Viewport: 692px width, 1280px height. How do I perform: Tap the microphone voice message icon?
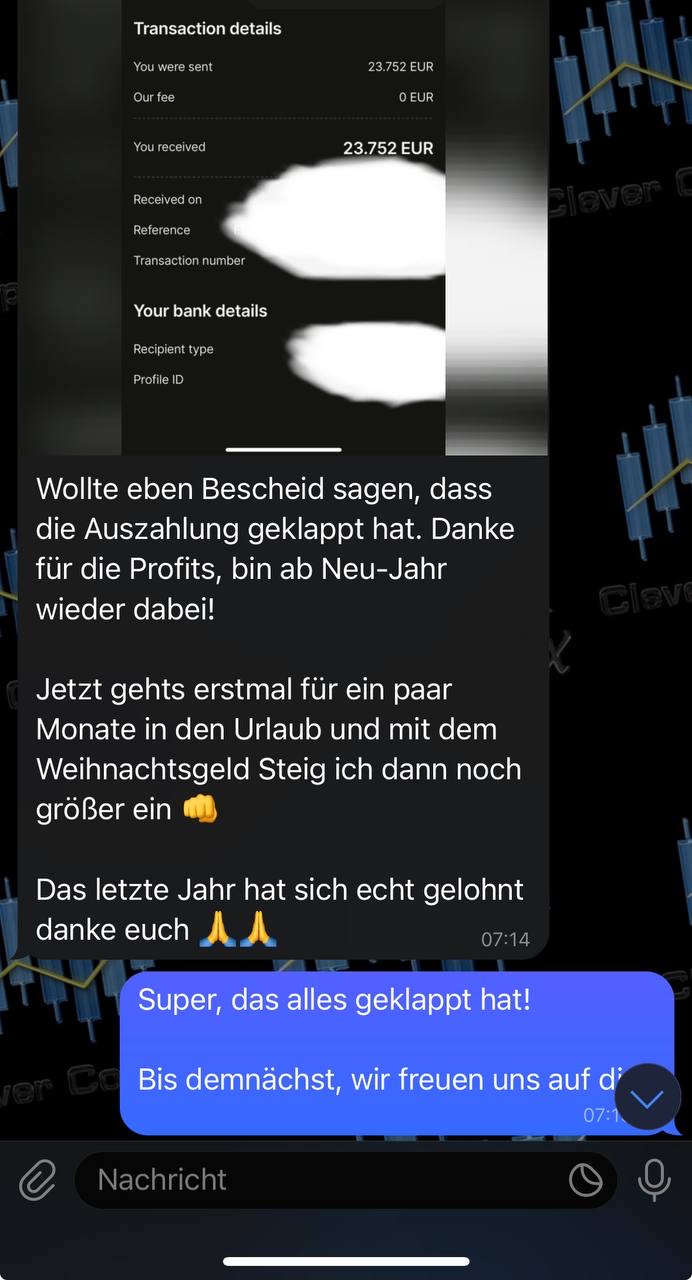(x=654, y=1180)
